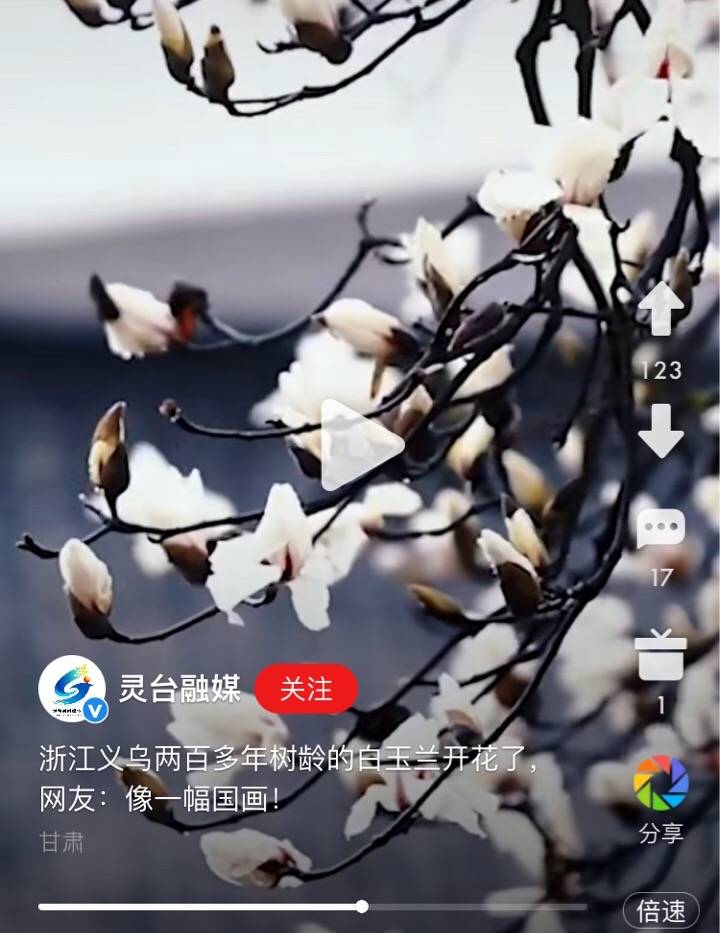Follow 灵台融媒 with the 关注 button
The width and height of the screenshot is (720, 933).
click(305, 689)
